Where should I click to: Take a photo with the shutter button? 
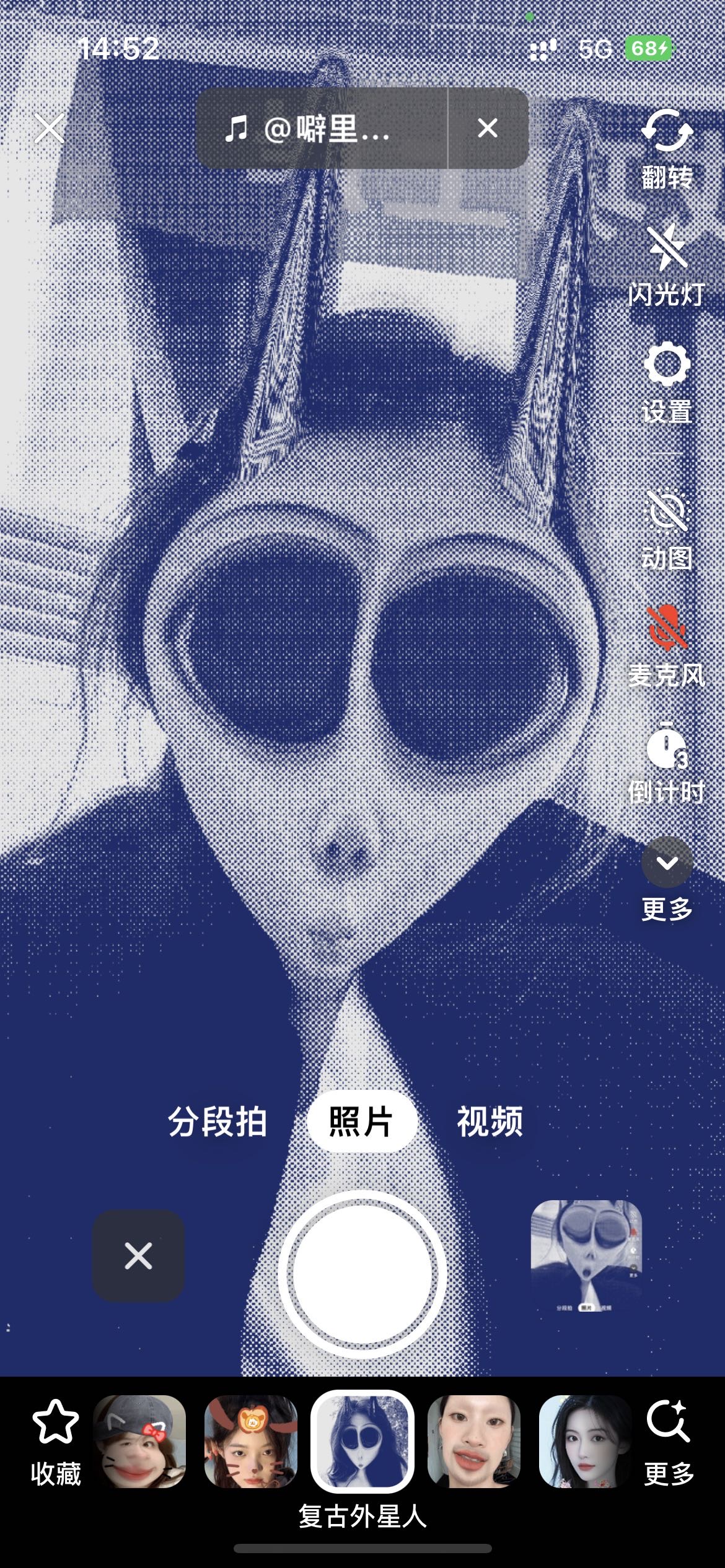click(362, 1274)
